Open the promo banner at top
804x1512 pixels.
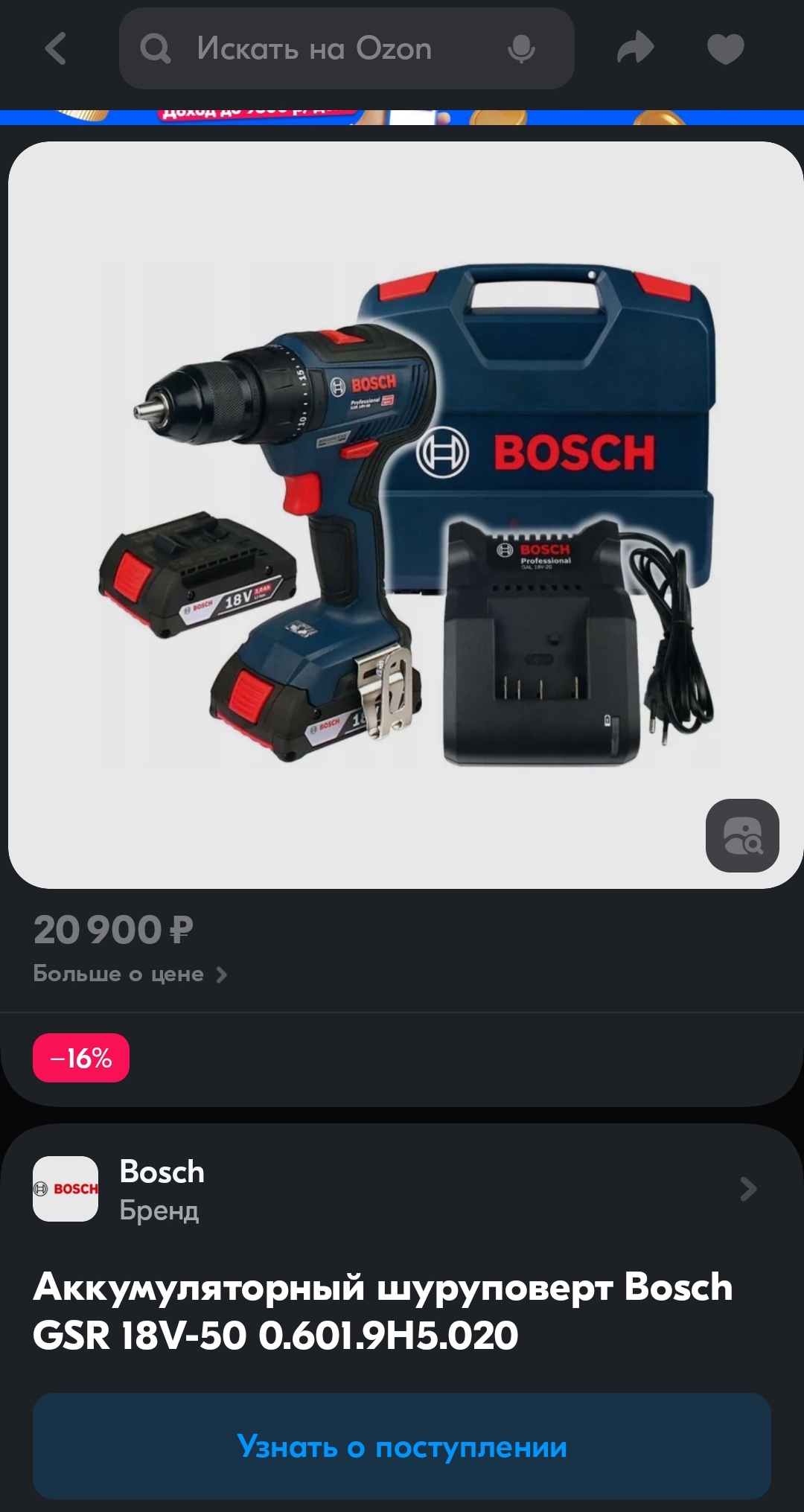click(402, 117)
